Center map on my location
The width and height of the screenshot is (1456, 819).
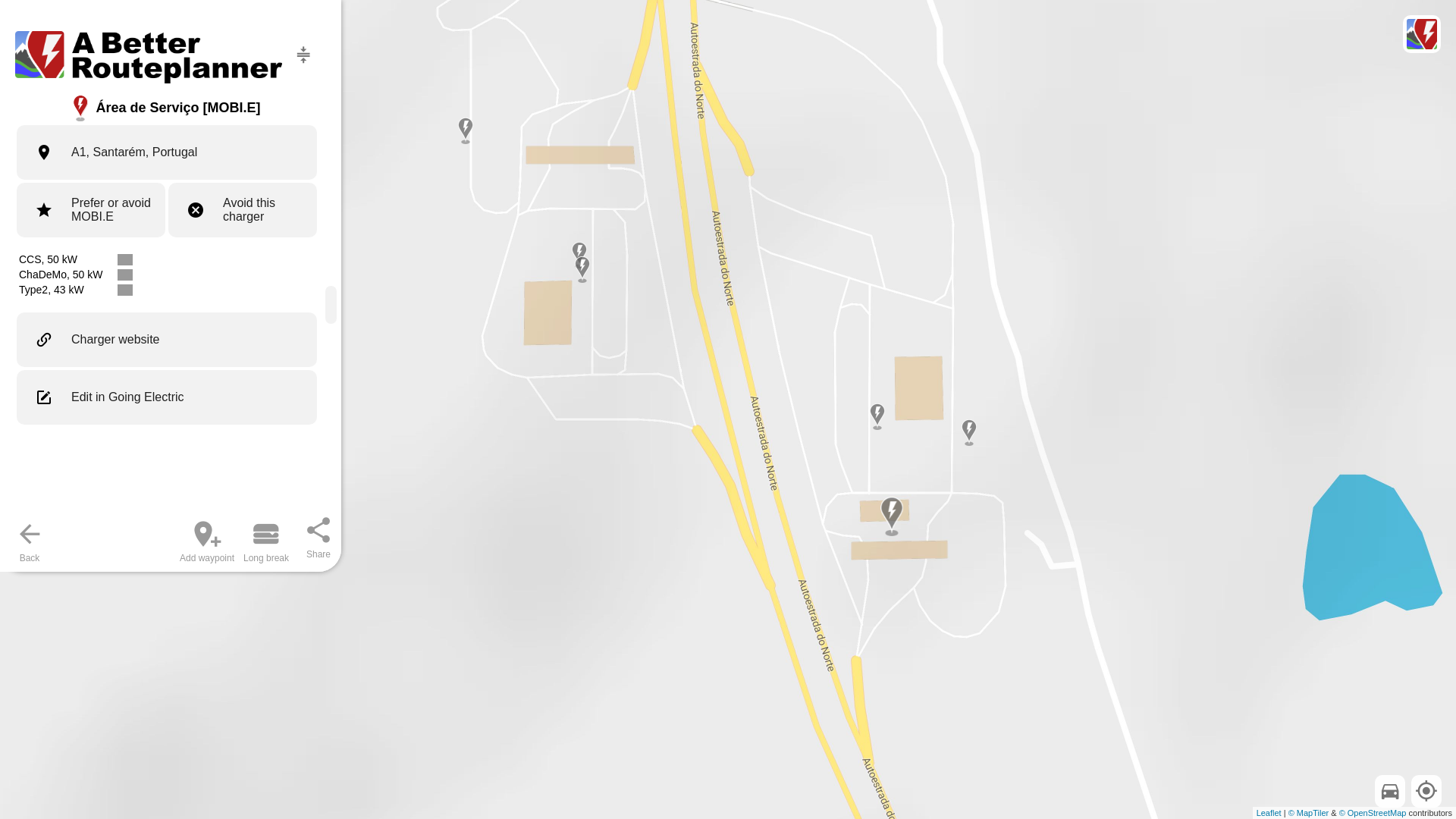[x=1426, y=791]
